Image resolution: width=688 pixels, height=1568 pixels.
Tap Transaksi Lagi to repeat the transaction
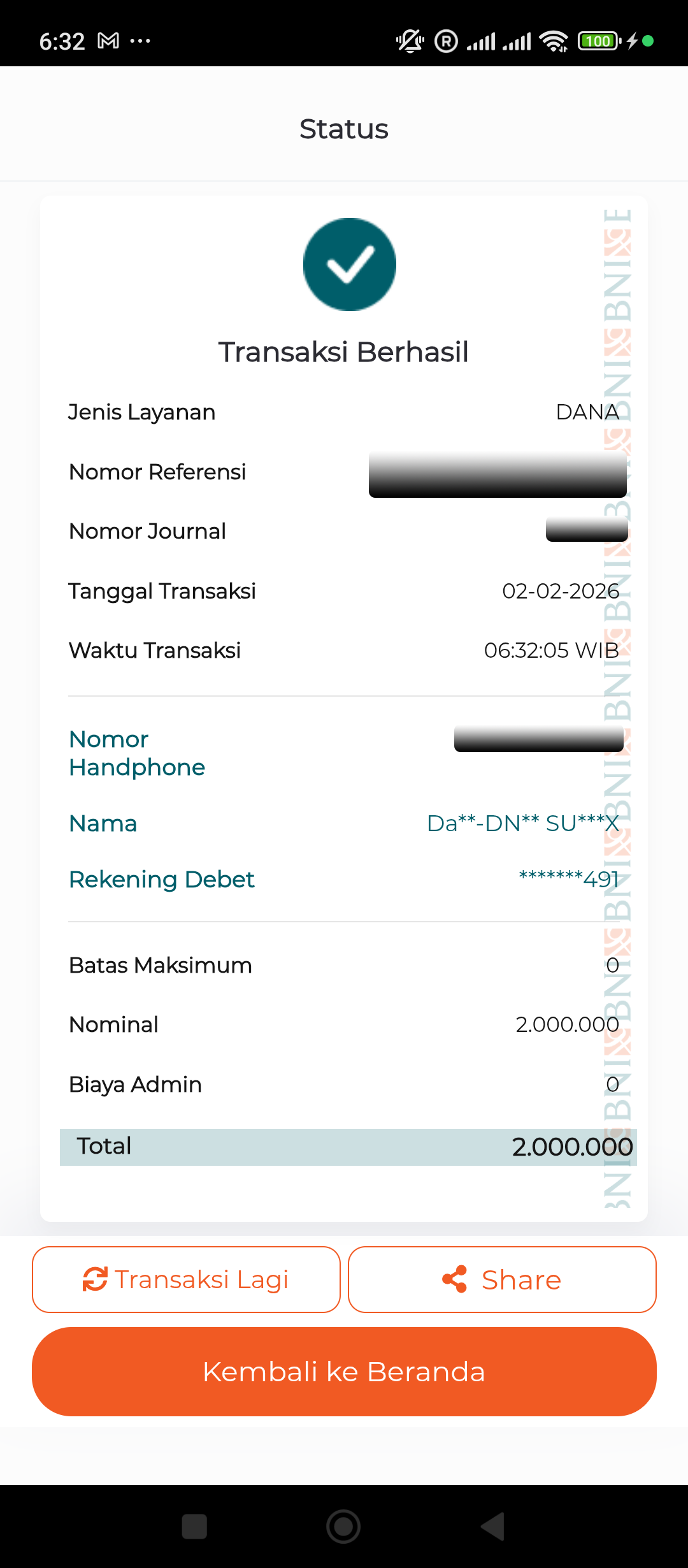click(186, 1279)
